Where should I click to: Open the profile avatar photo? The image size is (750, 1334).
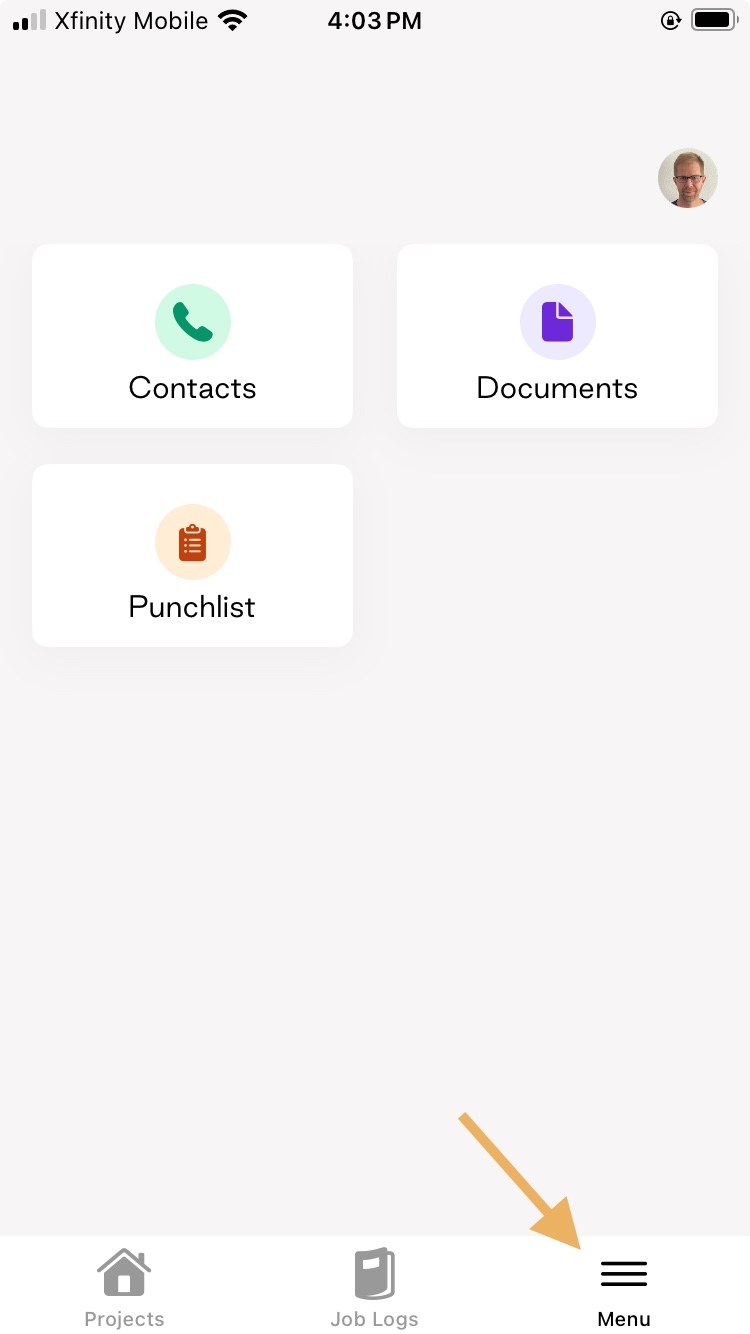(688, 178)
